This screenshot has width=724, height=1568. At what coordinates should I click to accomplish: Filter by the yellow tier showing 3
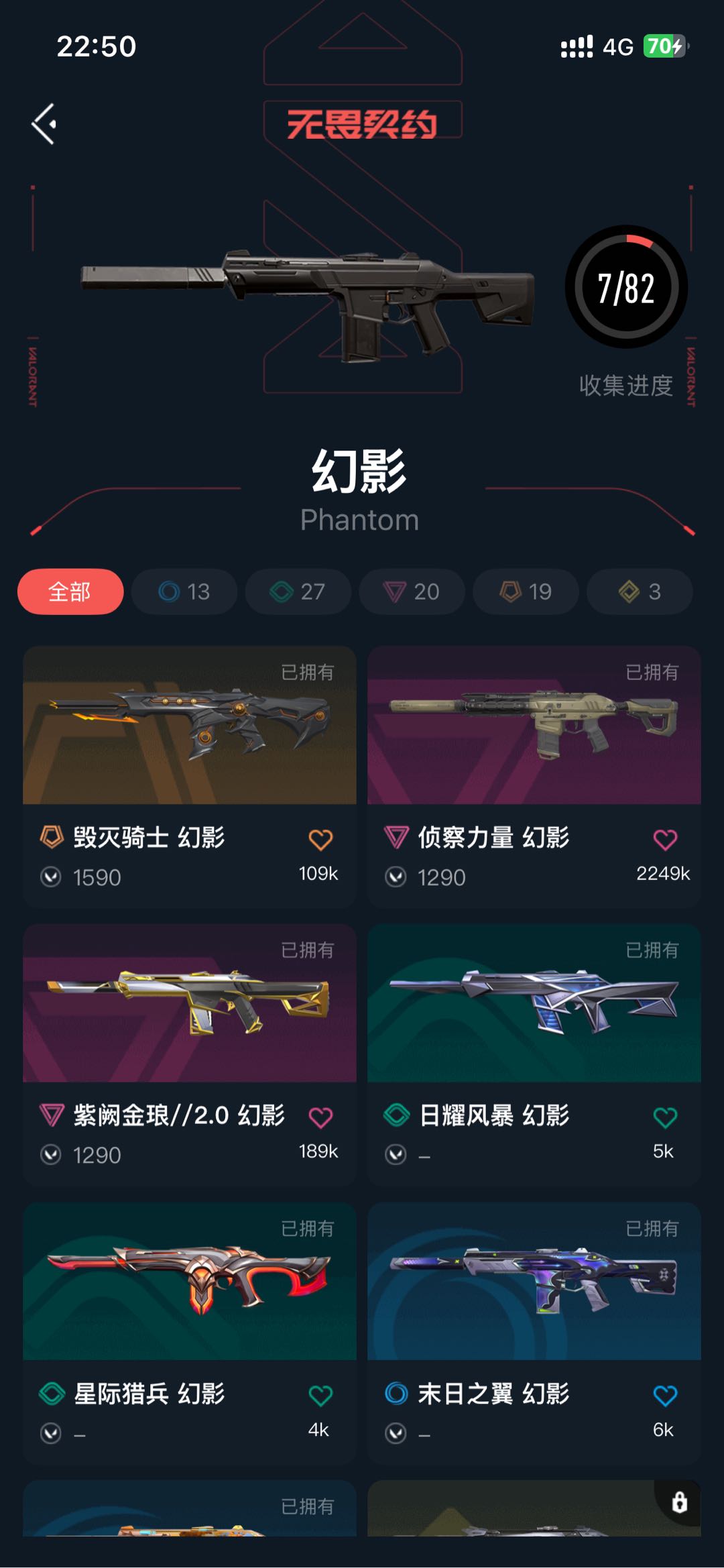pyautogui.click(x=640, y=592)
